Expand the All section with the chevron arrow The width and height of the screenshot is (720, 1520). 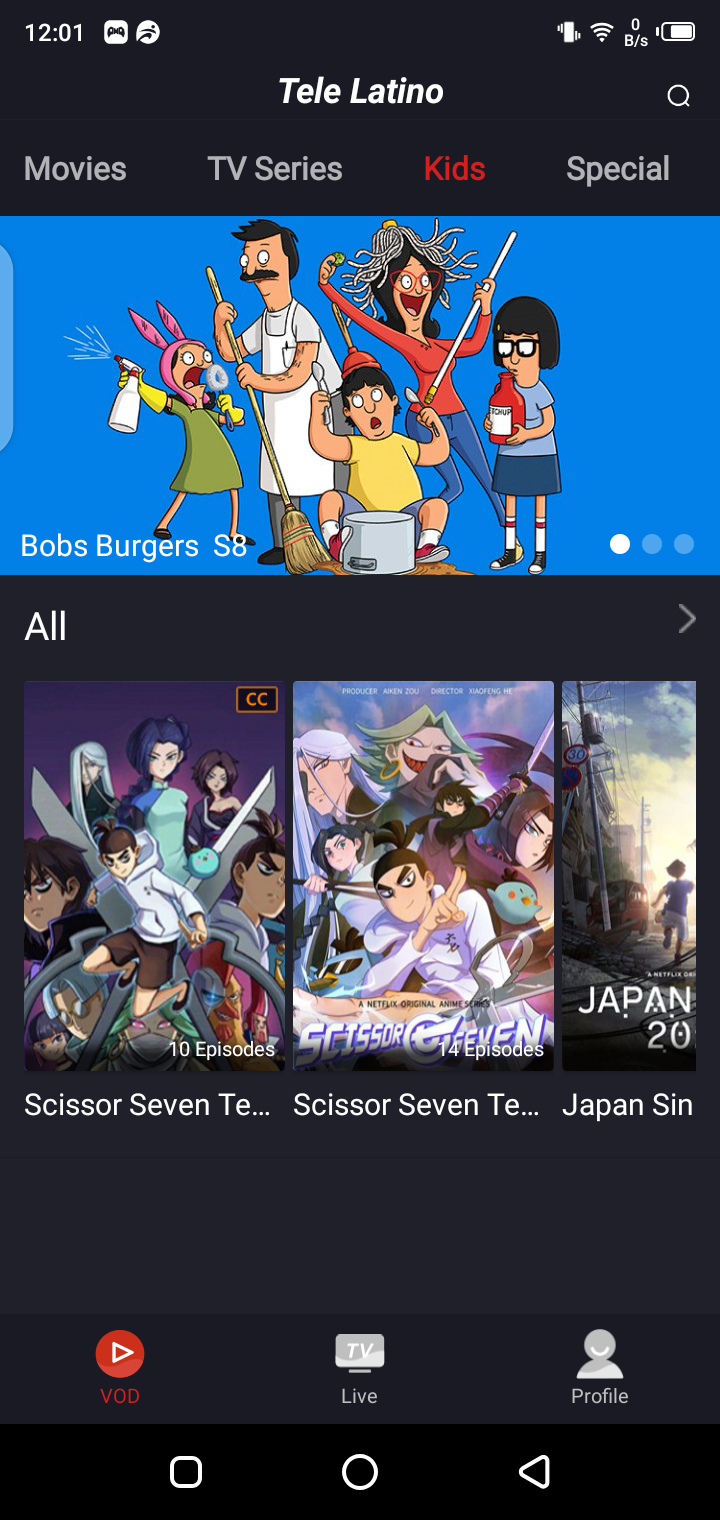pyautogui.click(x=687, y=620)
